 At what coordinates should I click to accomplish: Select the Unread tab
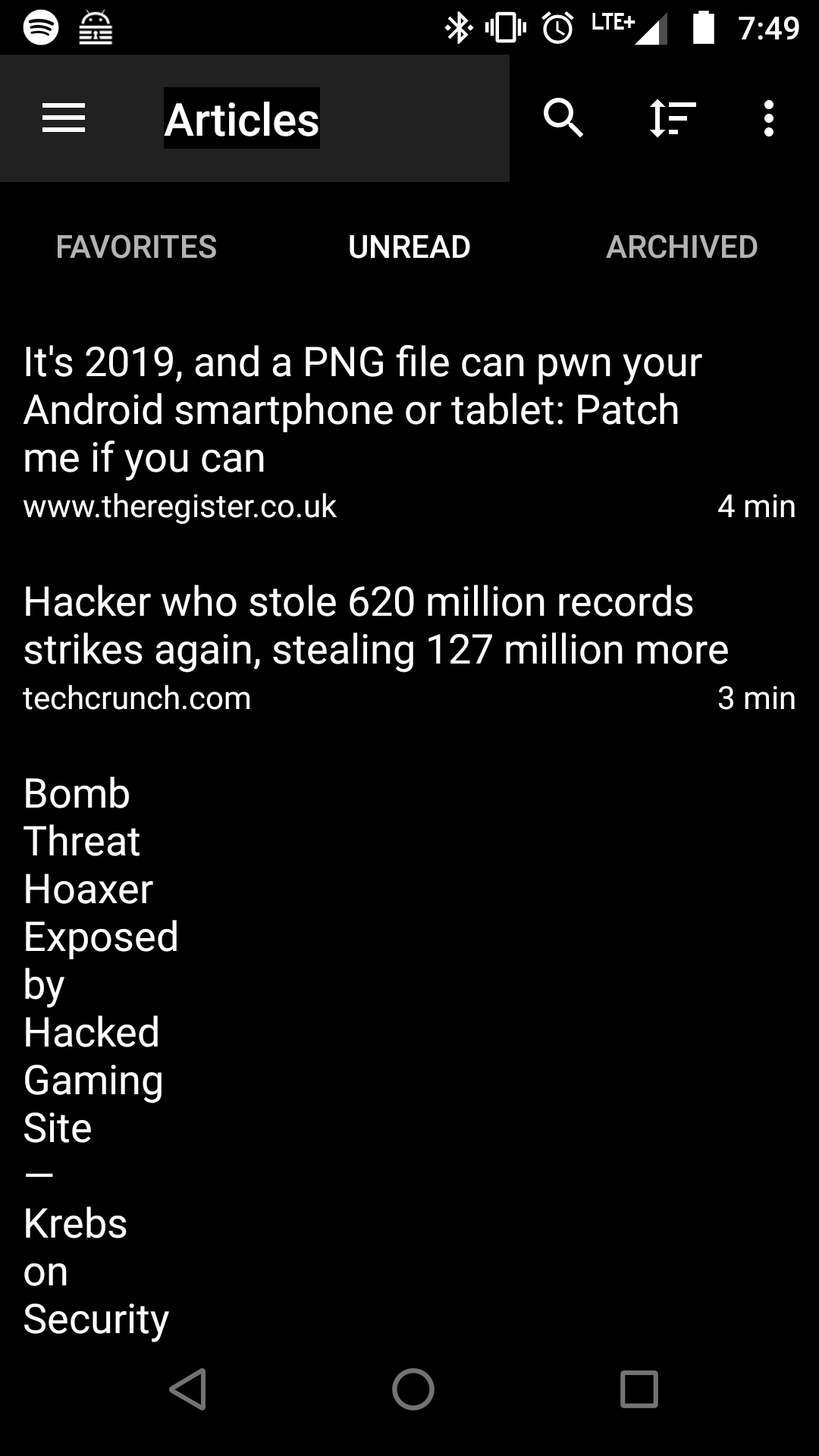click(409, 247)
